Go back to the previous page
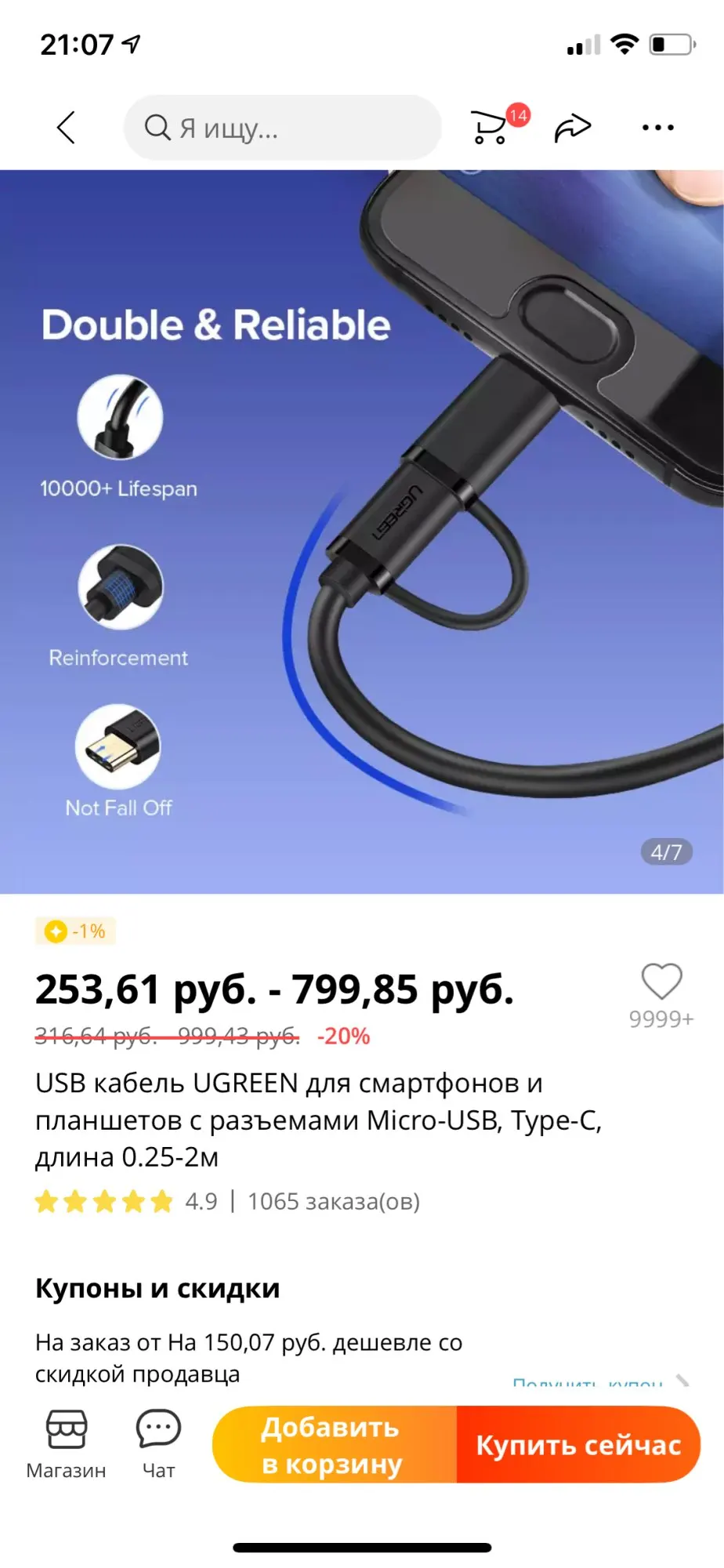Screen dimensions: 724x1568 tap(67, 128)
